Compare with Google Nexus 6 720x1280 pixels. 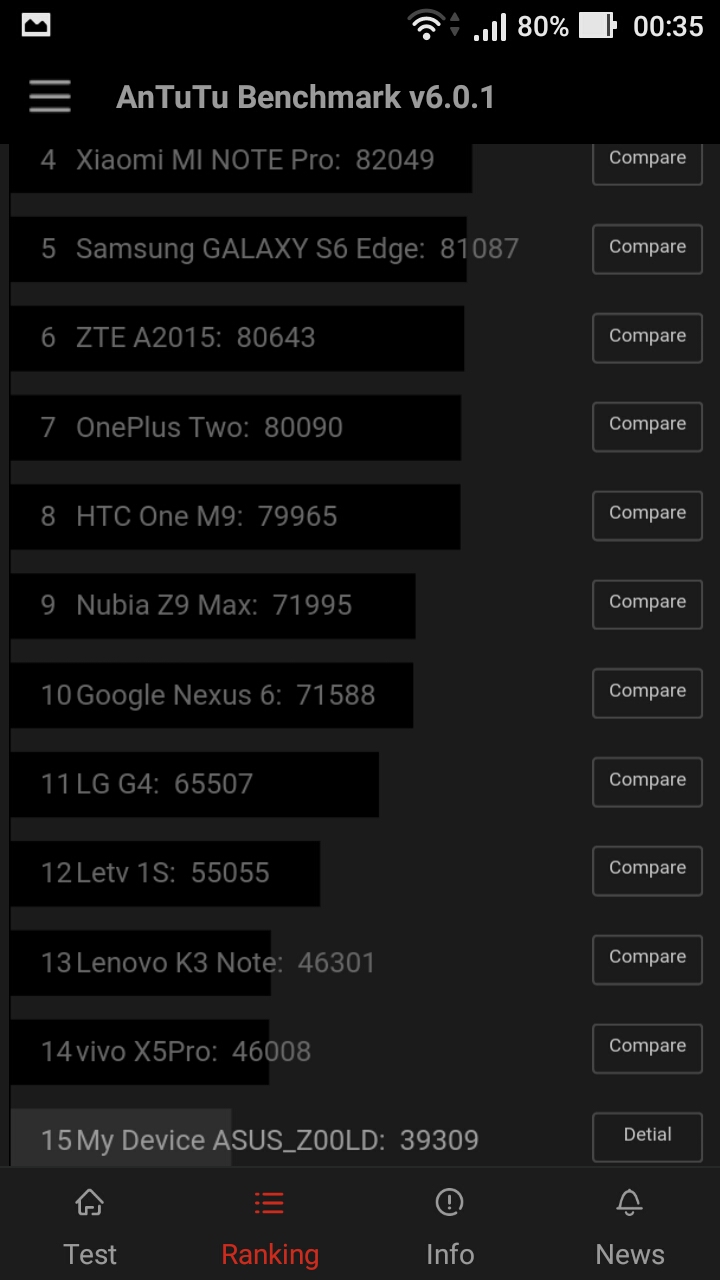click(647, 692)
